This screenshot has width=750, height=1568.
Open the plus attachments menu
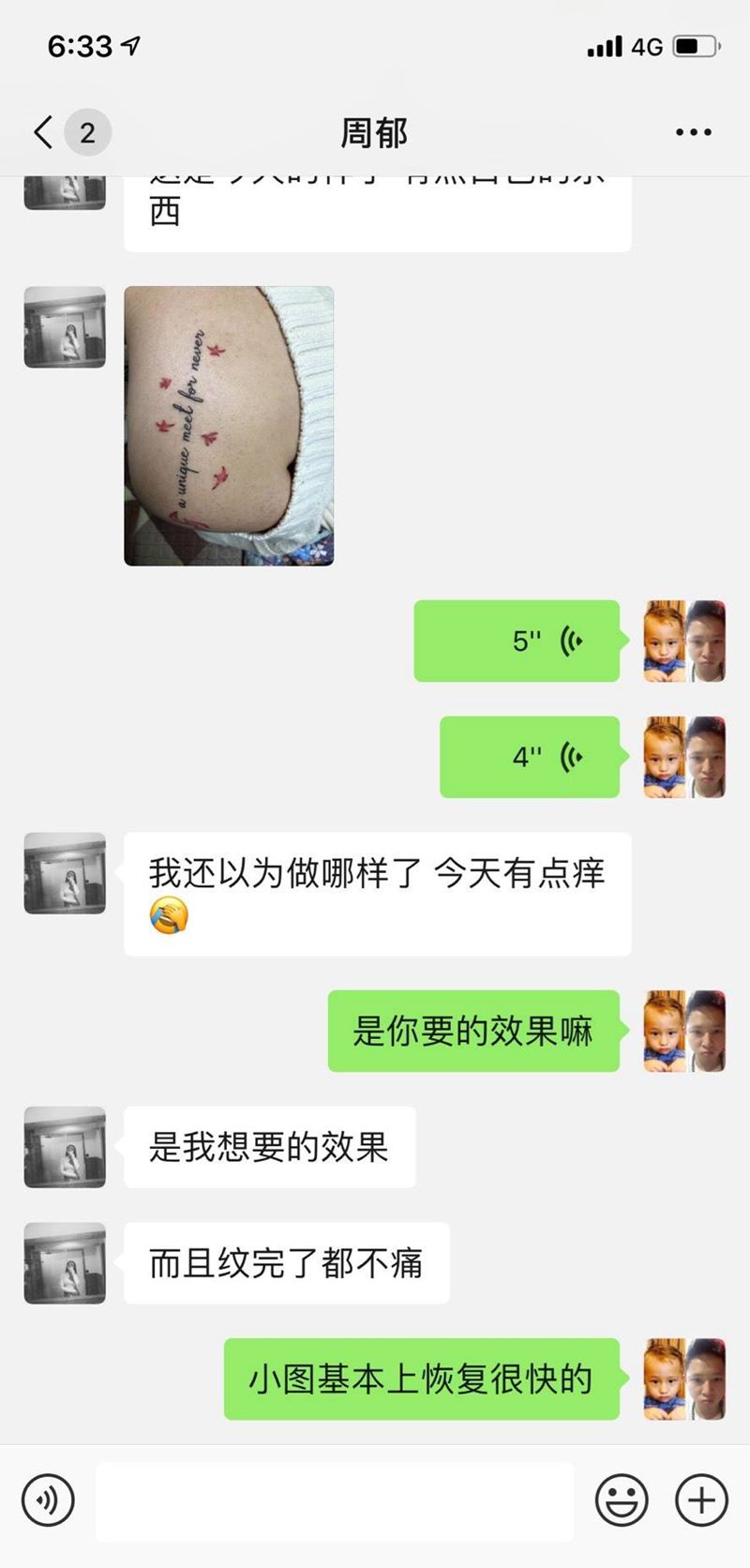pos(701,1500)
